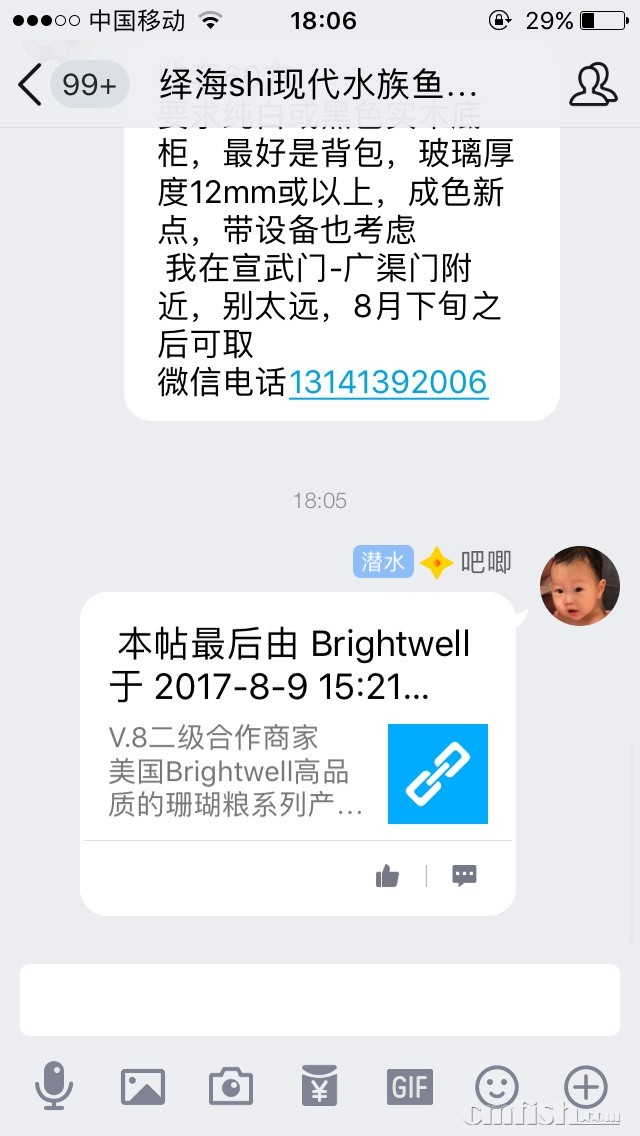Choose a photo from the gallery
Image resolution: width=640 pixels, height=1136 pixels.
tap(143, 1086)
